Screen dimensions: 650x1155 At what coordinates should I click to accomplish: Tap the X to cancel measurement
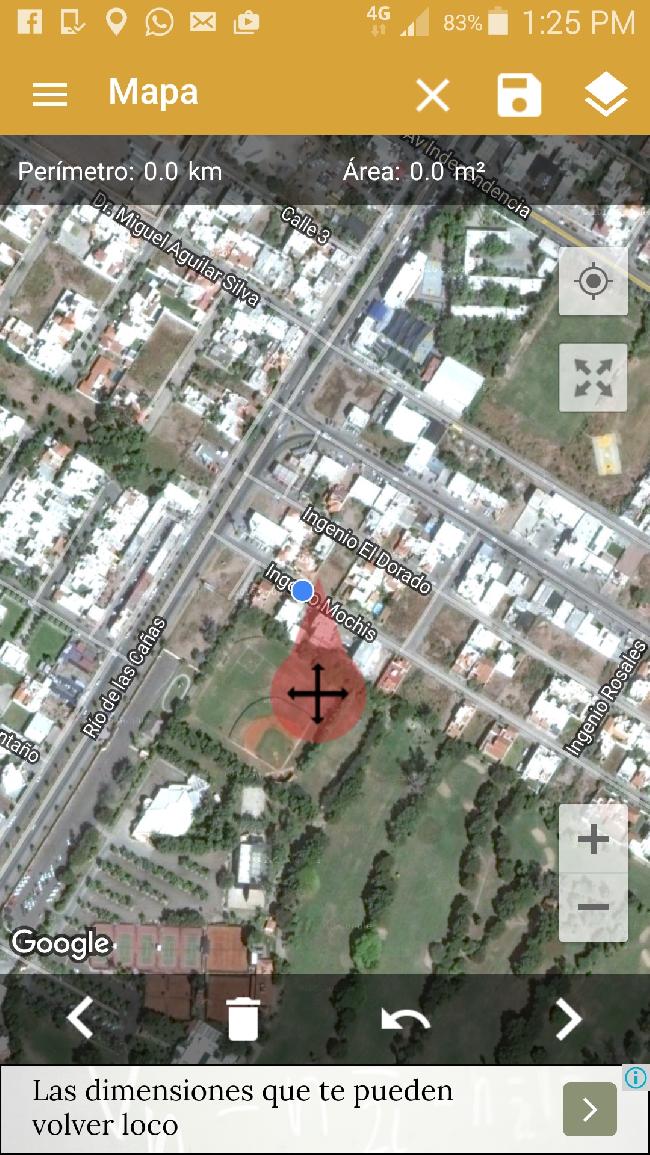(433, 95)
